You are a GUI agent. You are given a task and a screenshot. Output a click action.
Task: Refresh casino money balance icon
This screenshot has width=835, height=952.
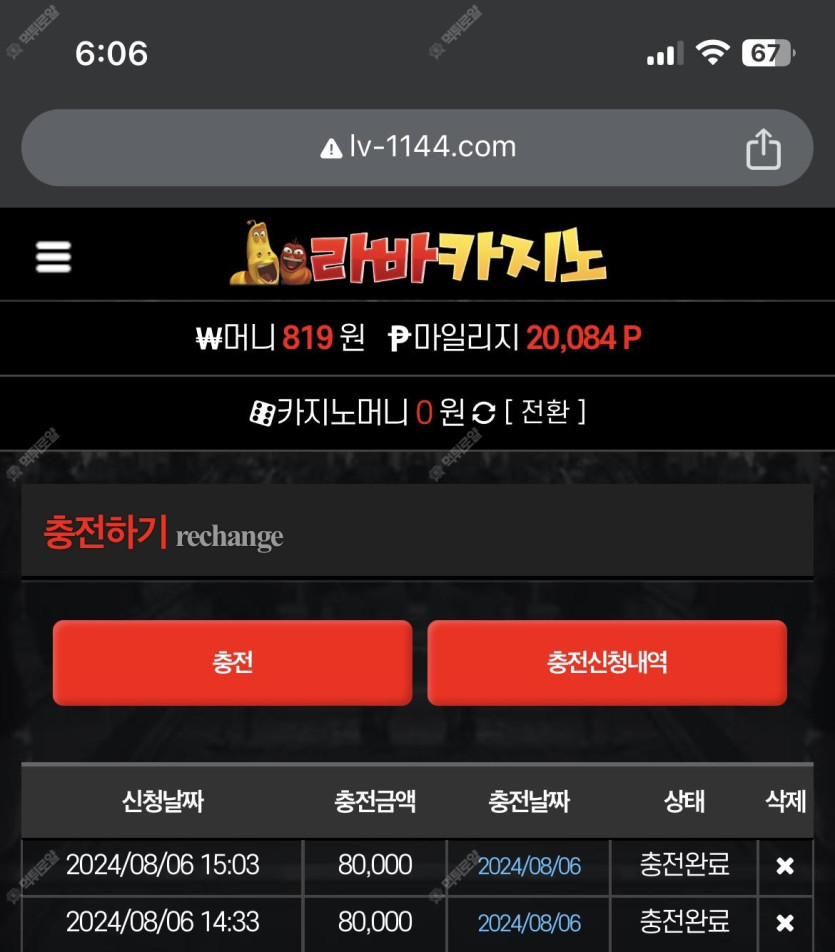484,413
